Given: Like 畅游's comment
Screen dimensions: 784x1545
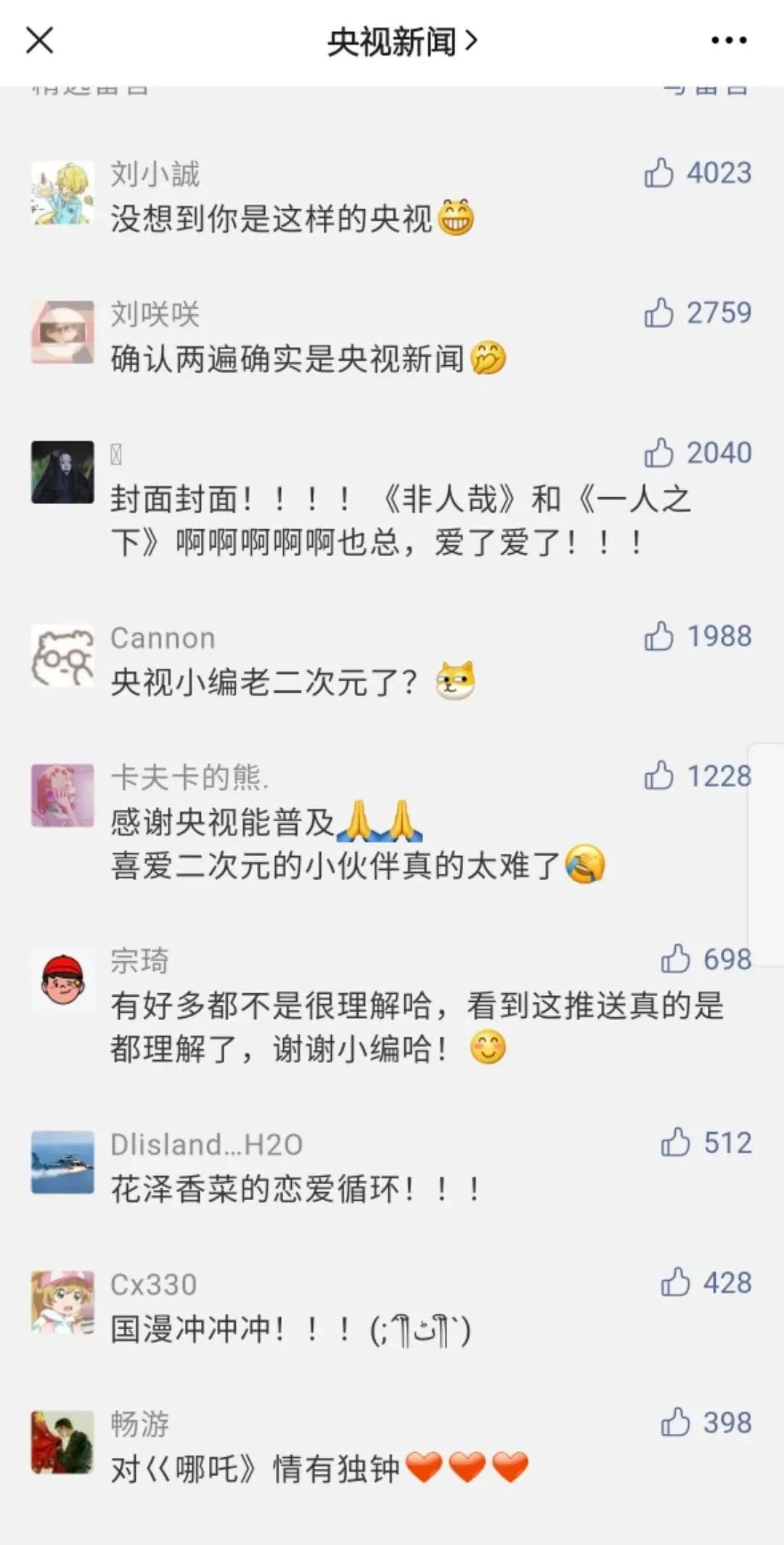Looking at the screenshot, I should pos(675,1422).
